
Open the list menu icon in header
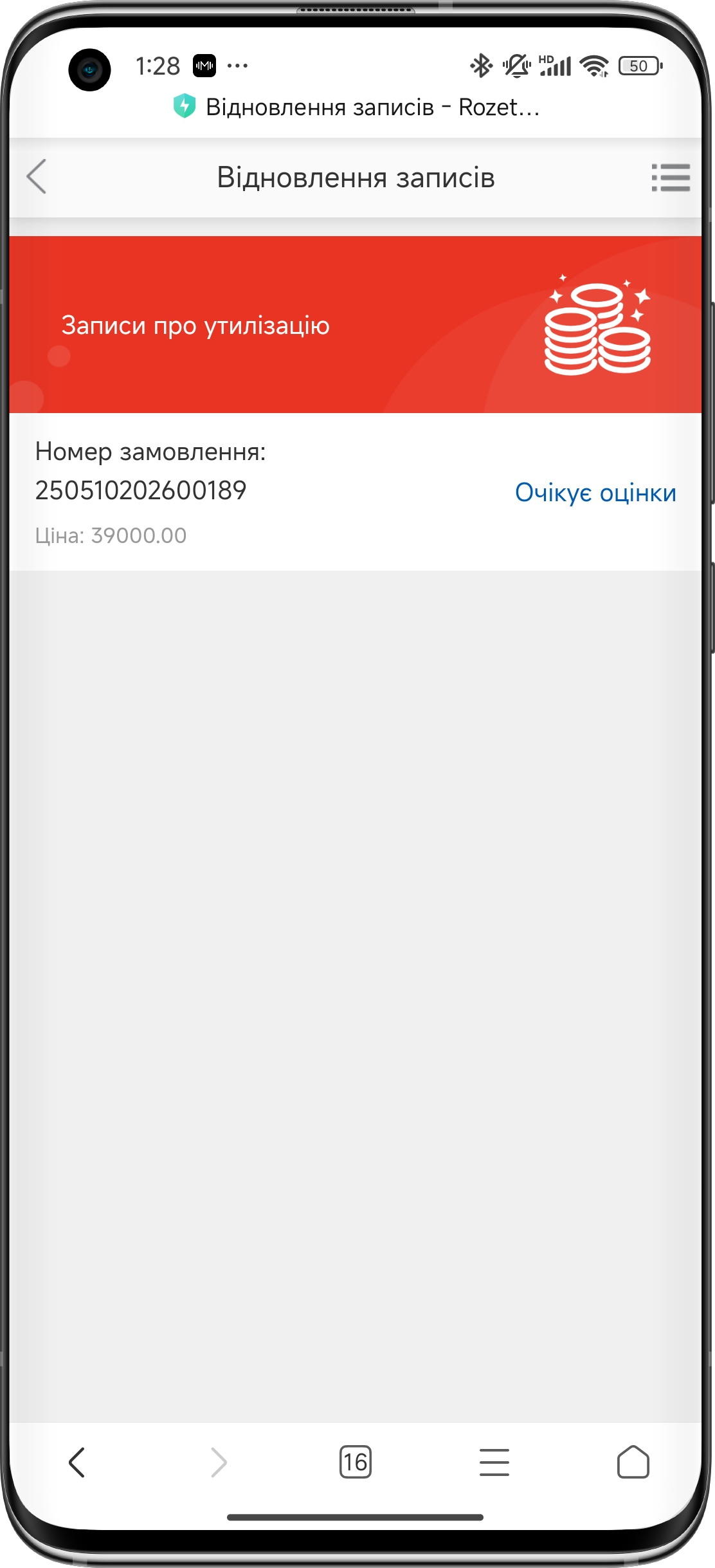point(671,178)
